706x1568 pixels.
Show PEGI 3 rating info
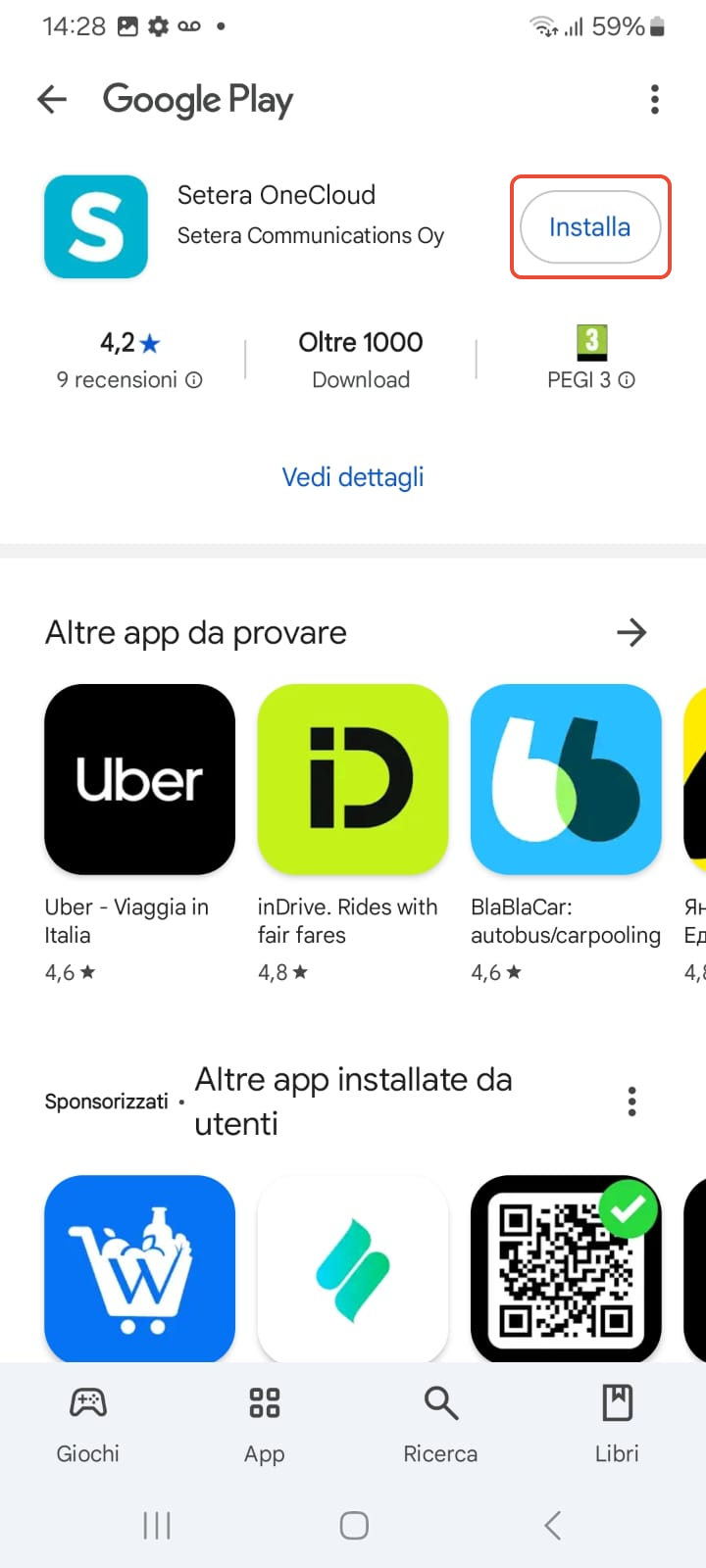[x=627, y=380]
